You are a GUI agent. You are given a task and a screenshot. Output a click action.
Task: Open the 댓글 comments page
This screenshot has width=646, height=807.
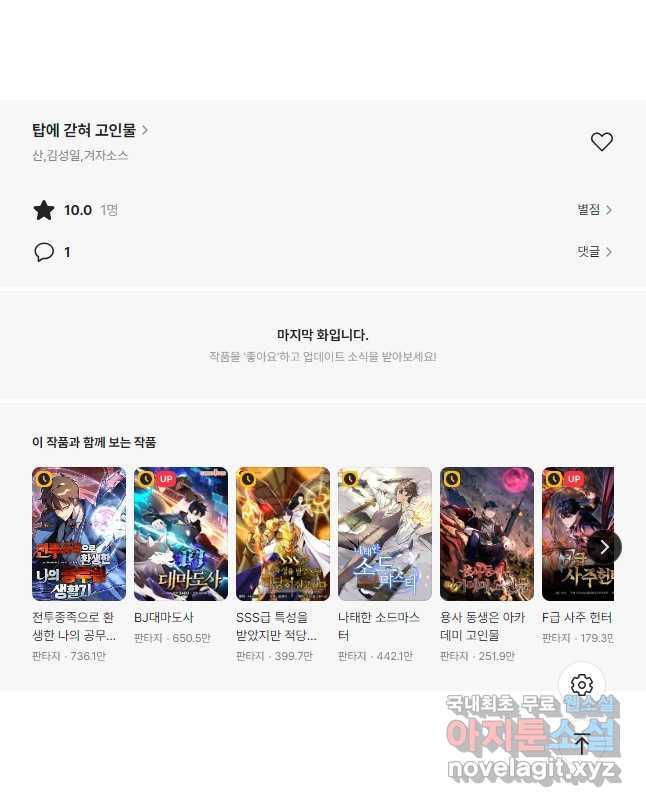[594, 252]
